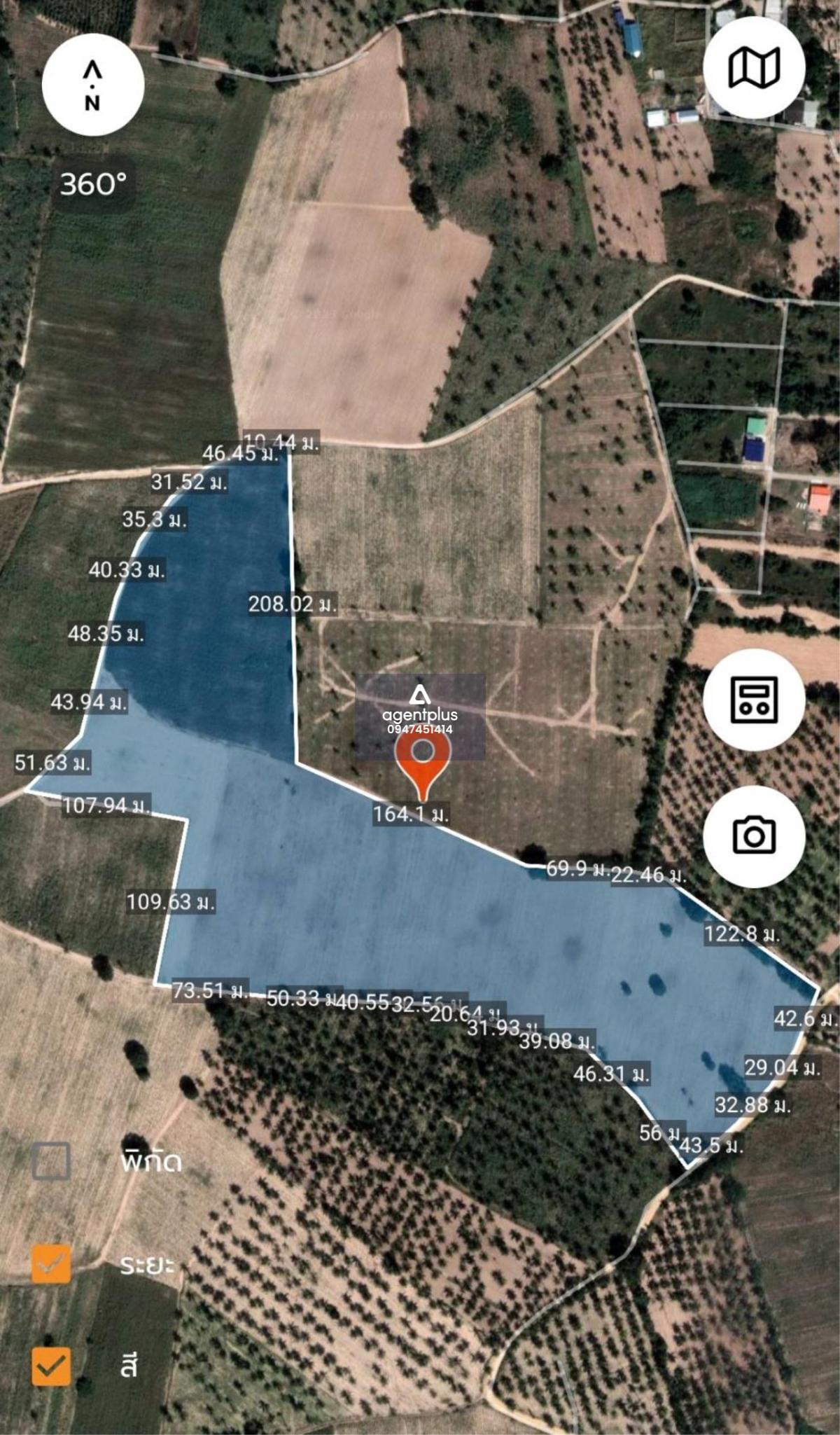Check the พิกัด coordinates checkbox
Viewport: 840px width, 1435px height.
tap(52, 1161)
